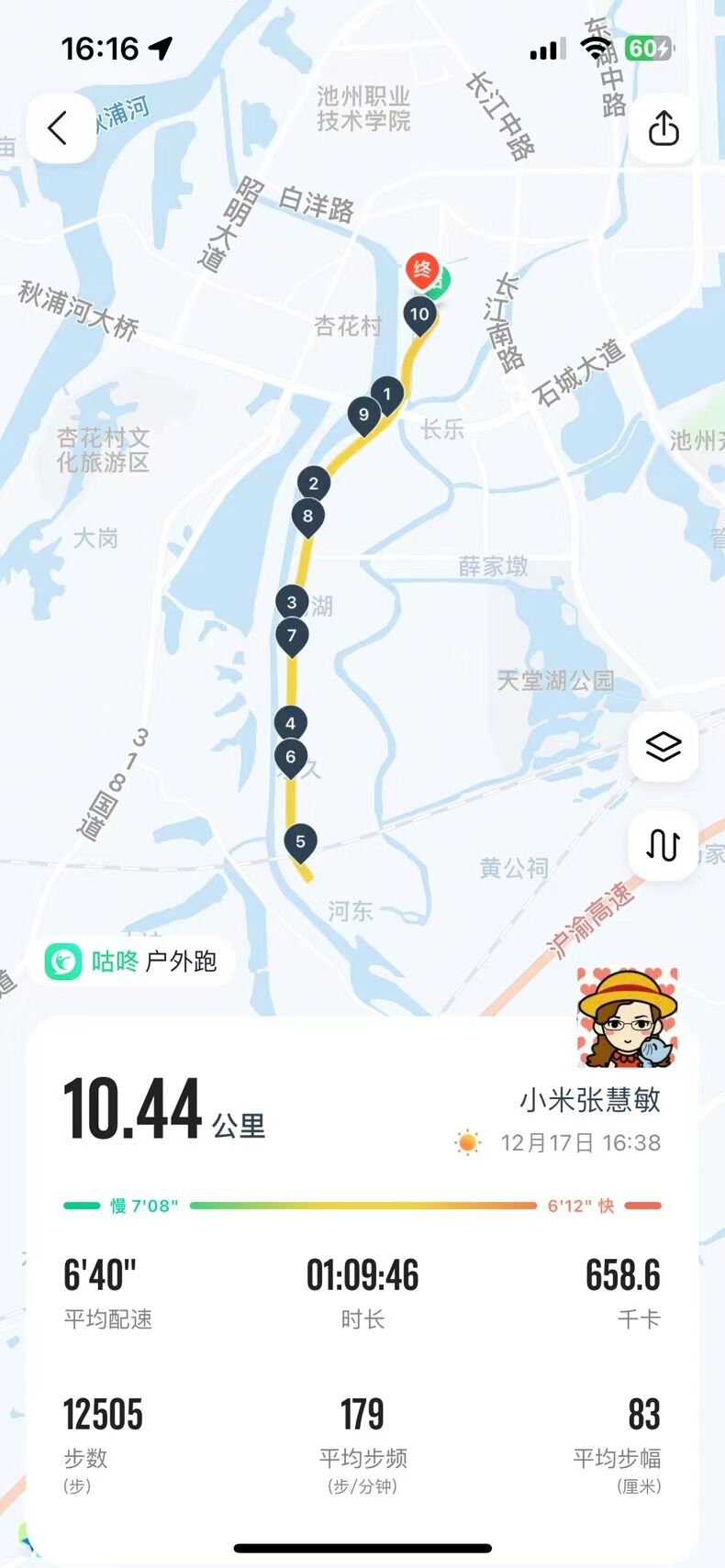Screen dimensions: 725x1568
Task: Open 小米张慧敏's profile avatar
Action: 628,1018
